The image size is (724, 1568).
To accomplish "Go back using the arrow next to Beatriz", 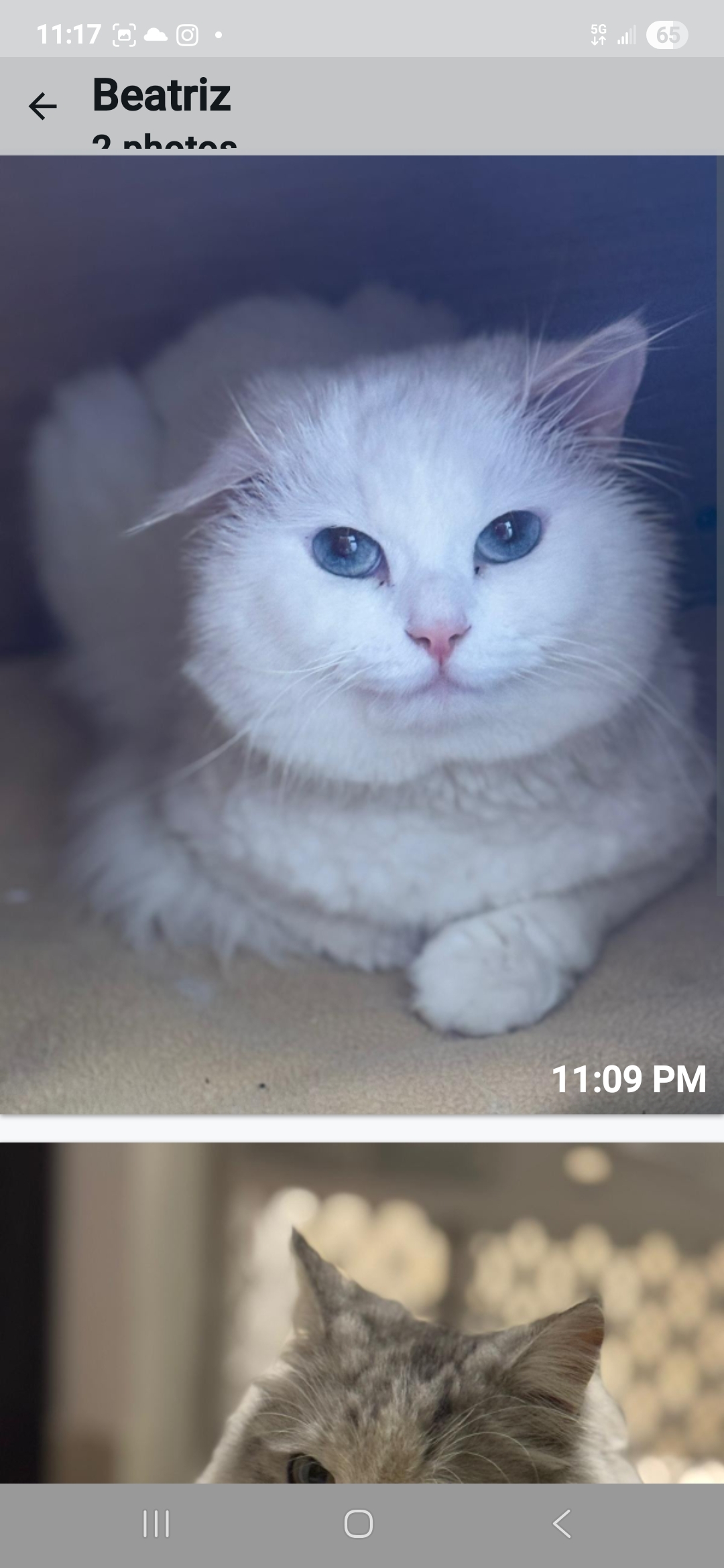I will click(43, 106).
